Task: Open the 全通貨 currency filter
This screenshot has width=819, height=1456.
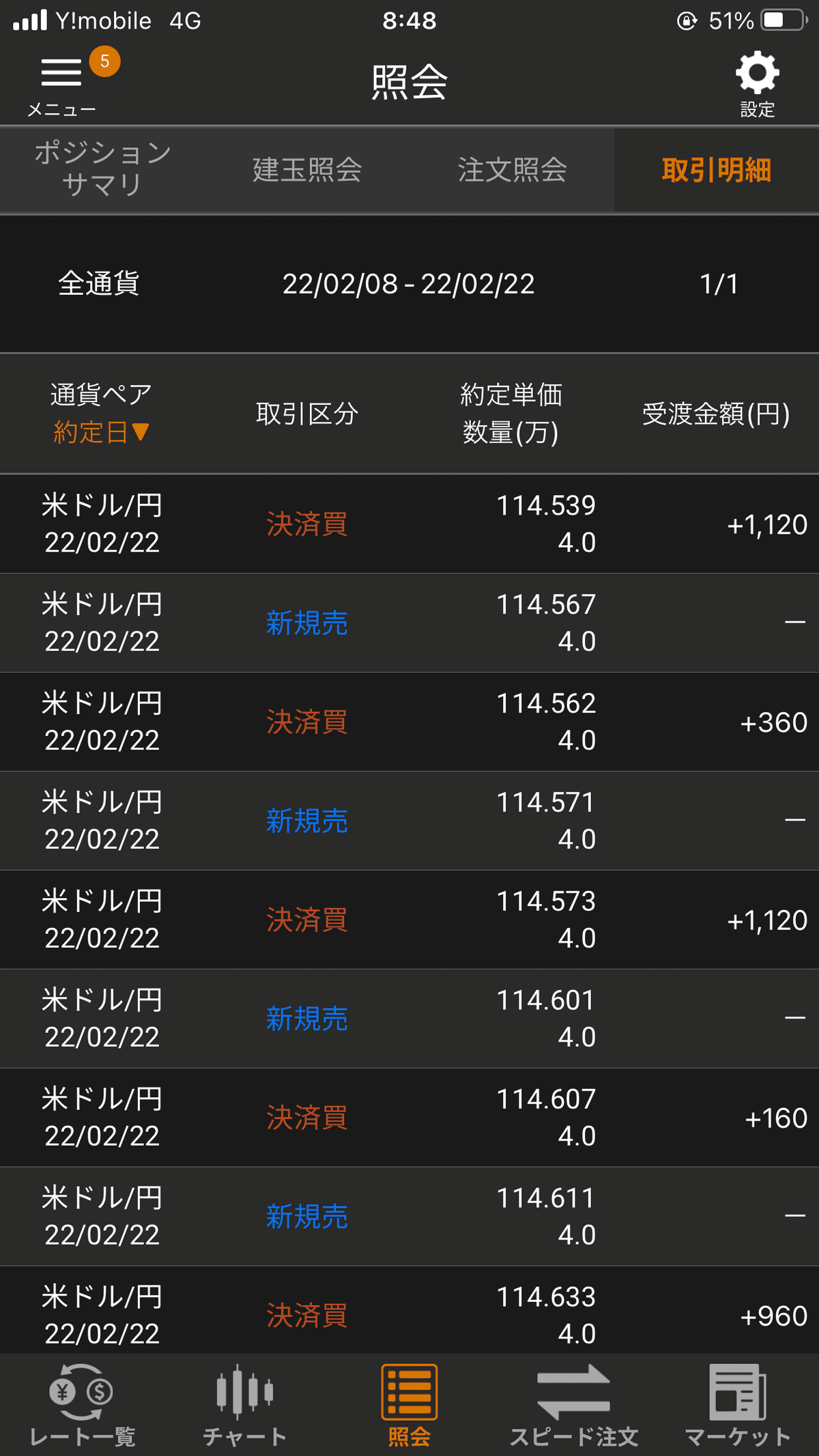Action: click(100, 284)
